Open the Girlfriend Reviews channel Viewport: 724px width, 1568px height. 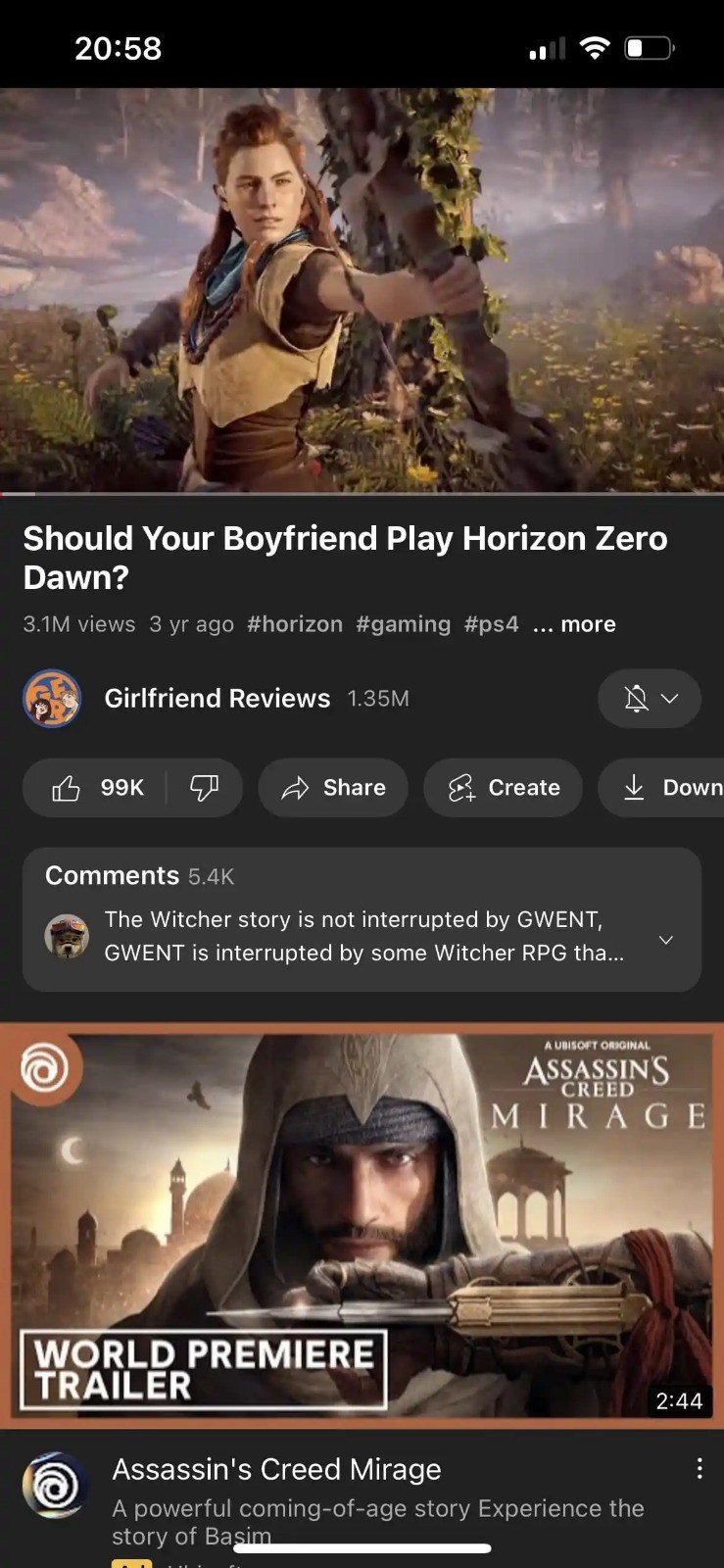coord(217,699)
